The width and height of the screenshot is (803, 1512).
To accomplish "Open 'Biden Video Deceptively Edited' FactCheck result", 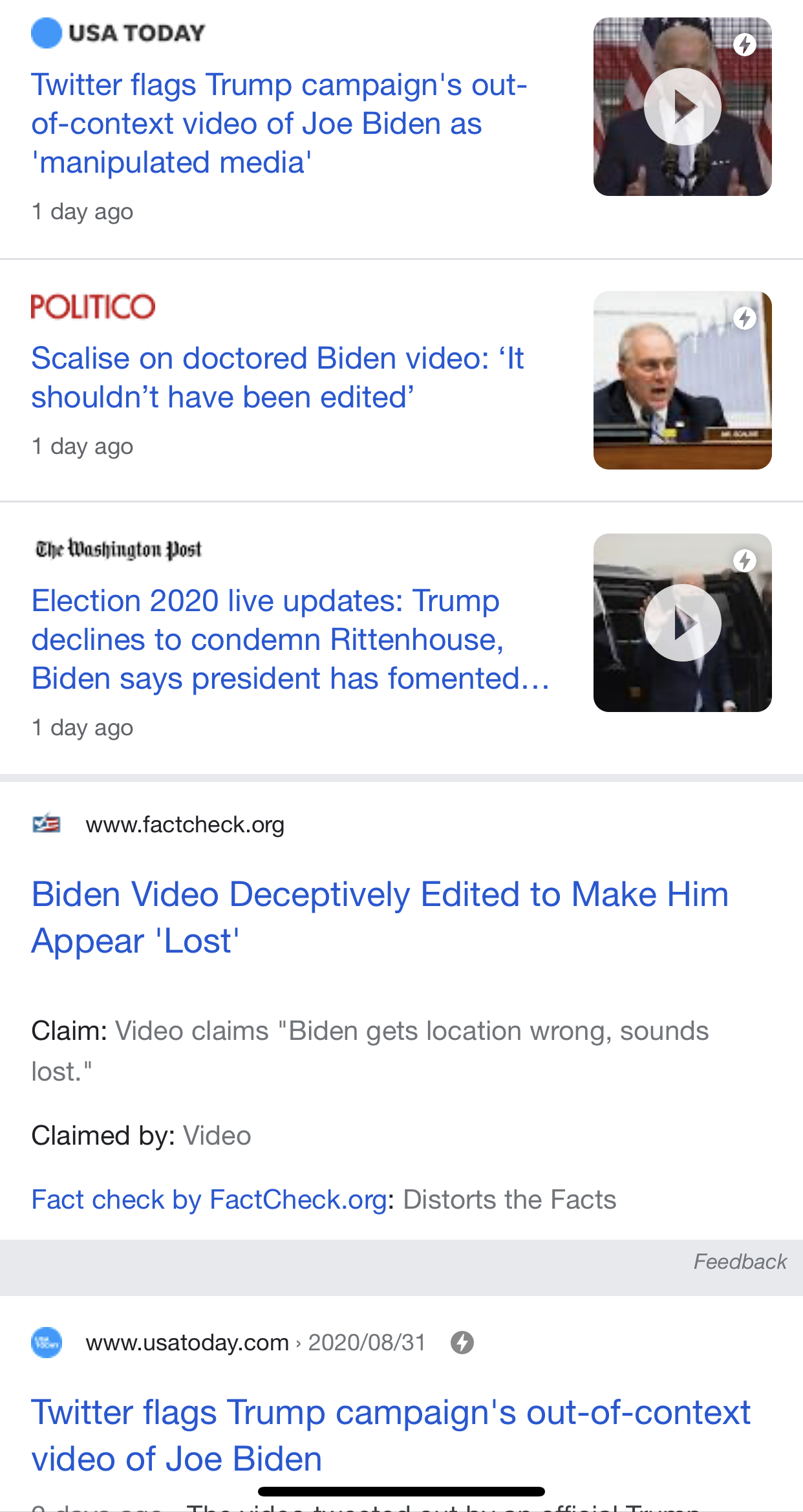I will coord(380,917).
